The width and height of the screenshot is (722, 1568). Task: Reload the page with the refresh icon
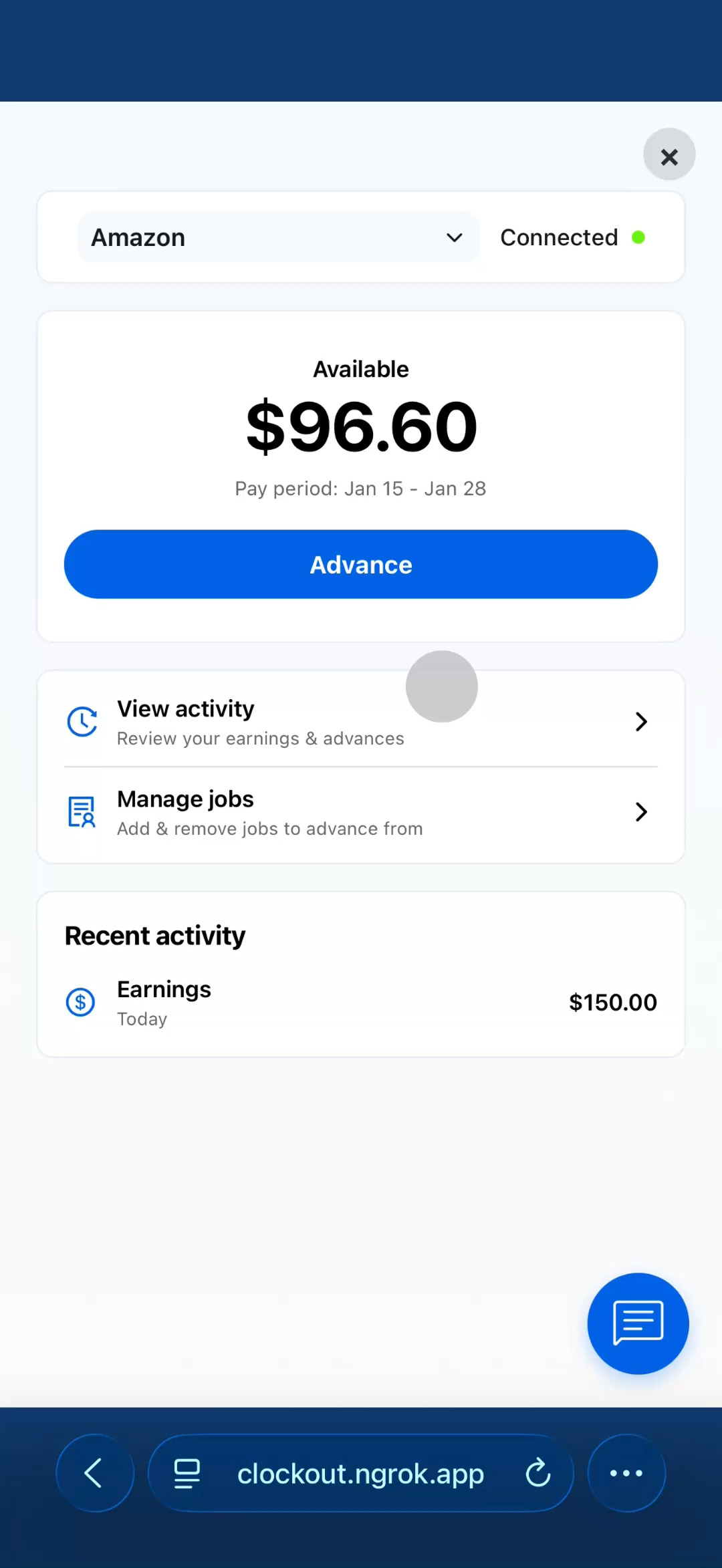pyautogui.click(x=537, y=1473)
